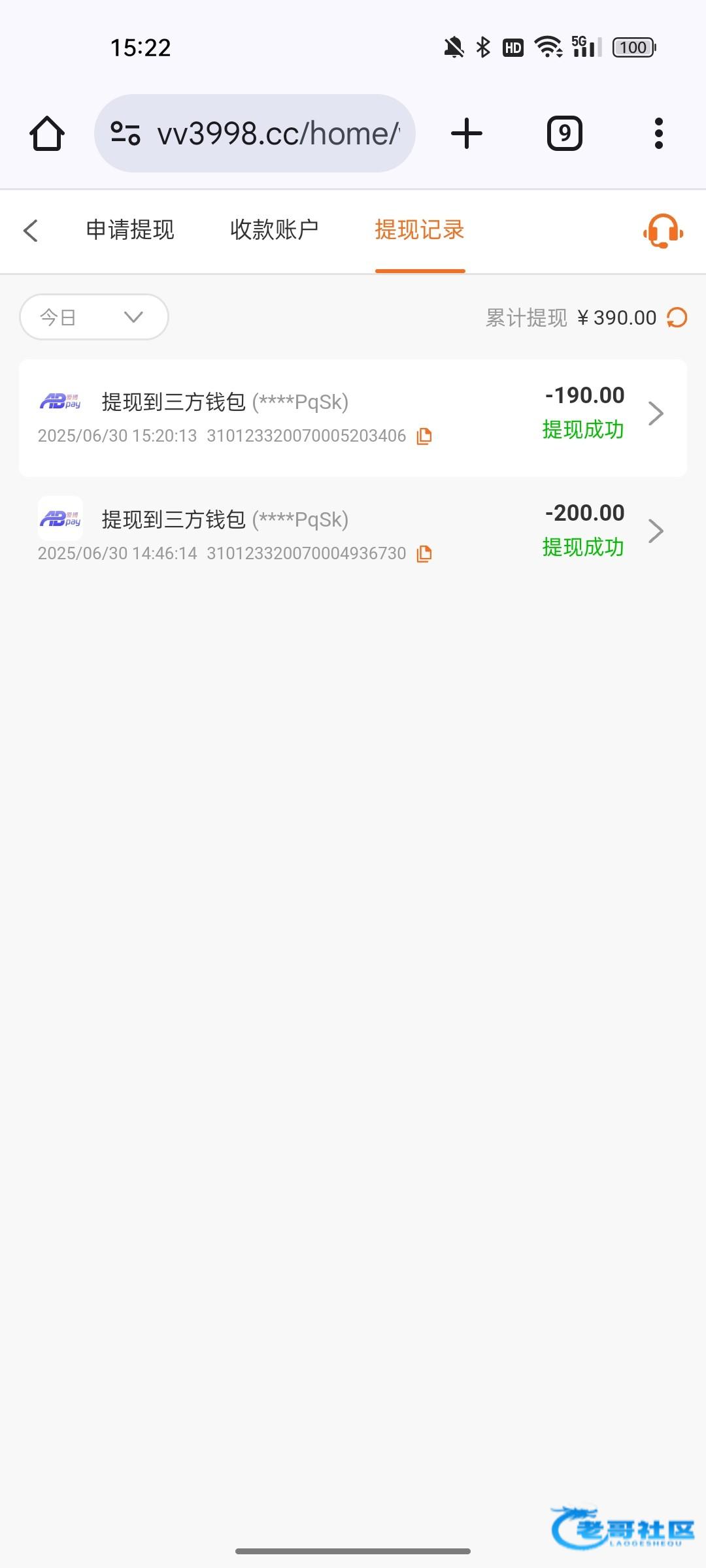The height and width of the screenshot is (1568, 706).
Task: Open the tab switcher showing 9
Action: 565,133
